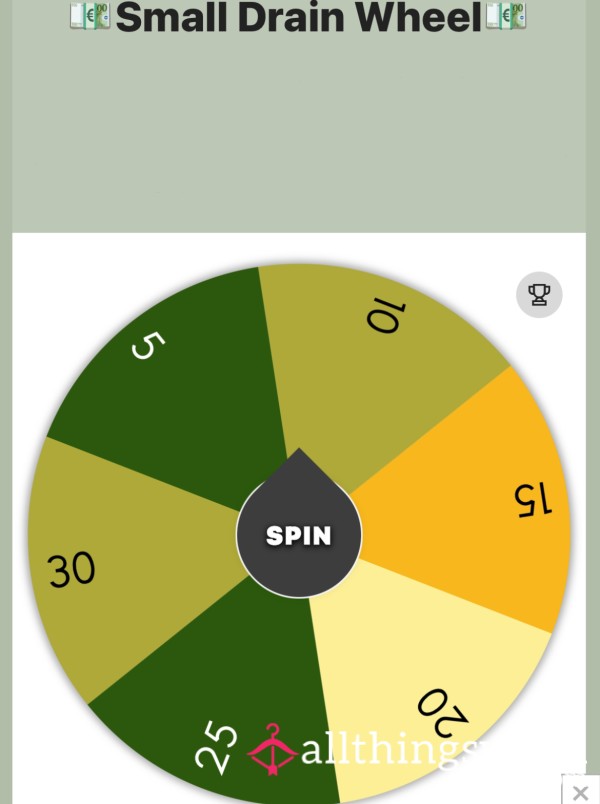This screenshot has height=804, width=600.
Task: Tap the SPIN button on the wheel
Action: [298, 535]
